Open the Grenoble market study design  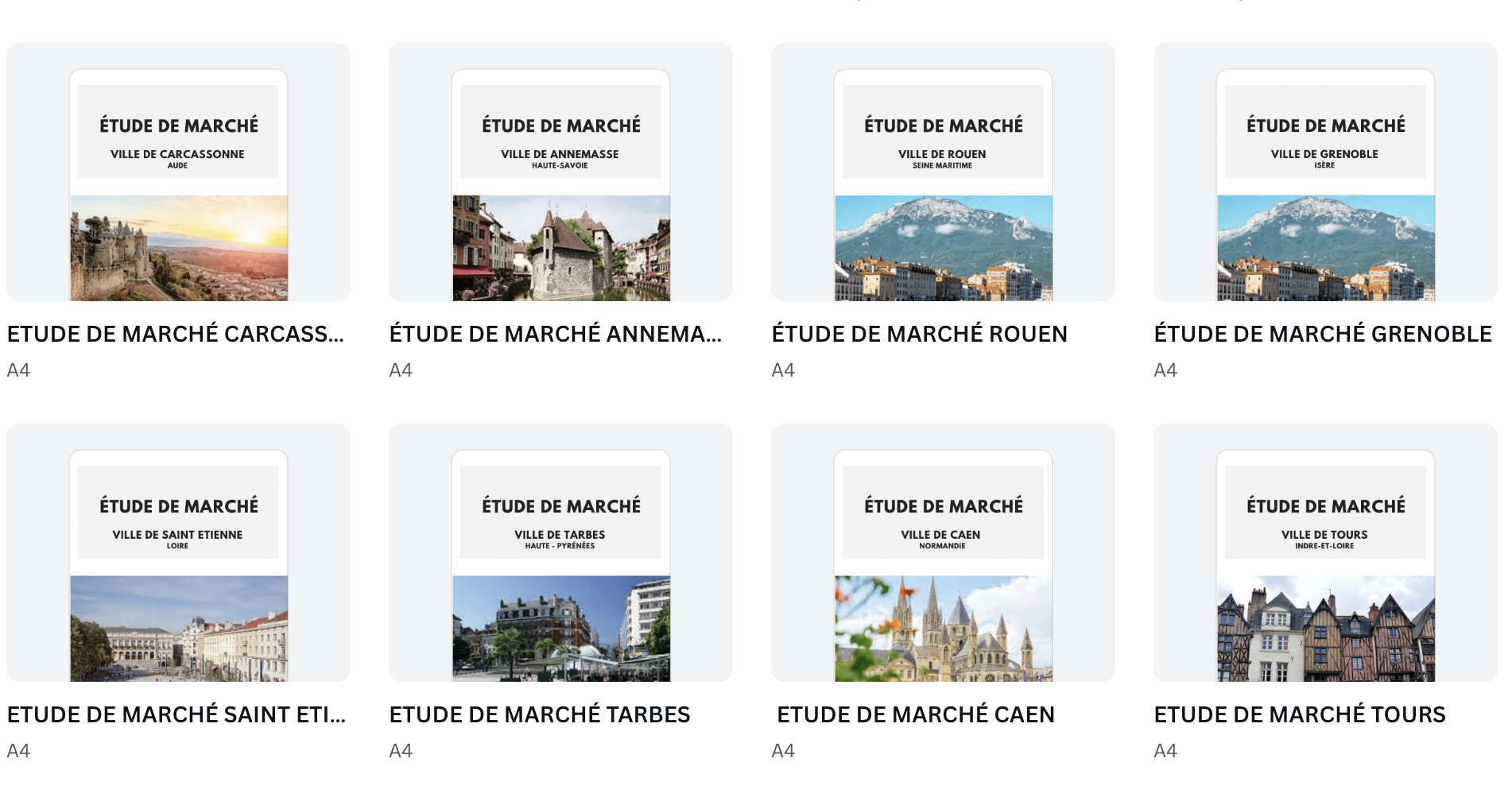[1325, 172]
